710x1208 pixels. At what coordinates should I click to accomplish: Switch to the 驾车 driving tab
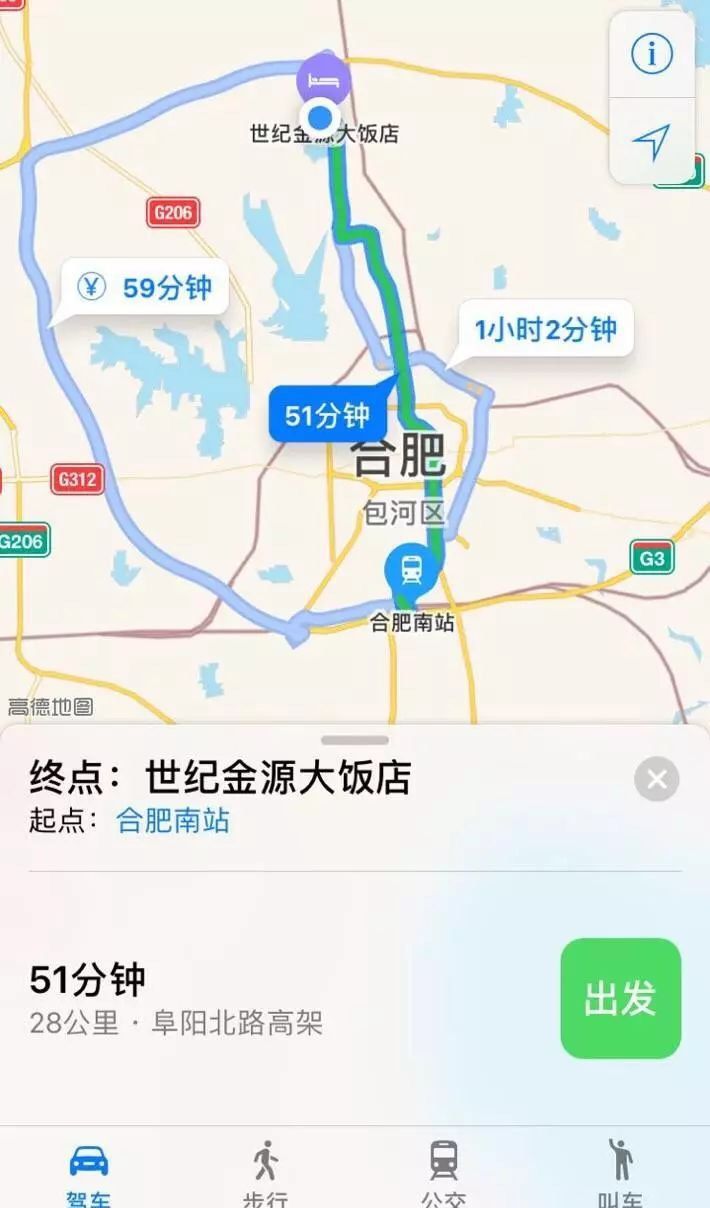(89, 1170)
